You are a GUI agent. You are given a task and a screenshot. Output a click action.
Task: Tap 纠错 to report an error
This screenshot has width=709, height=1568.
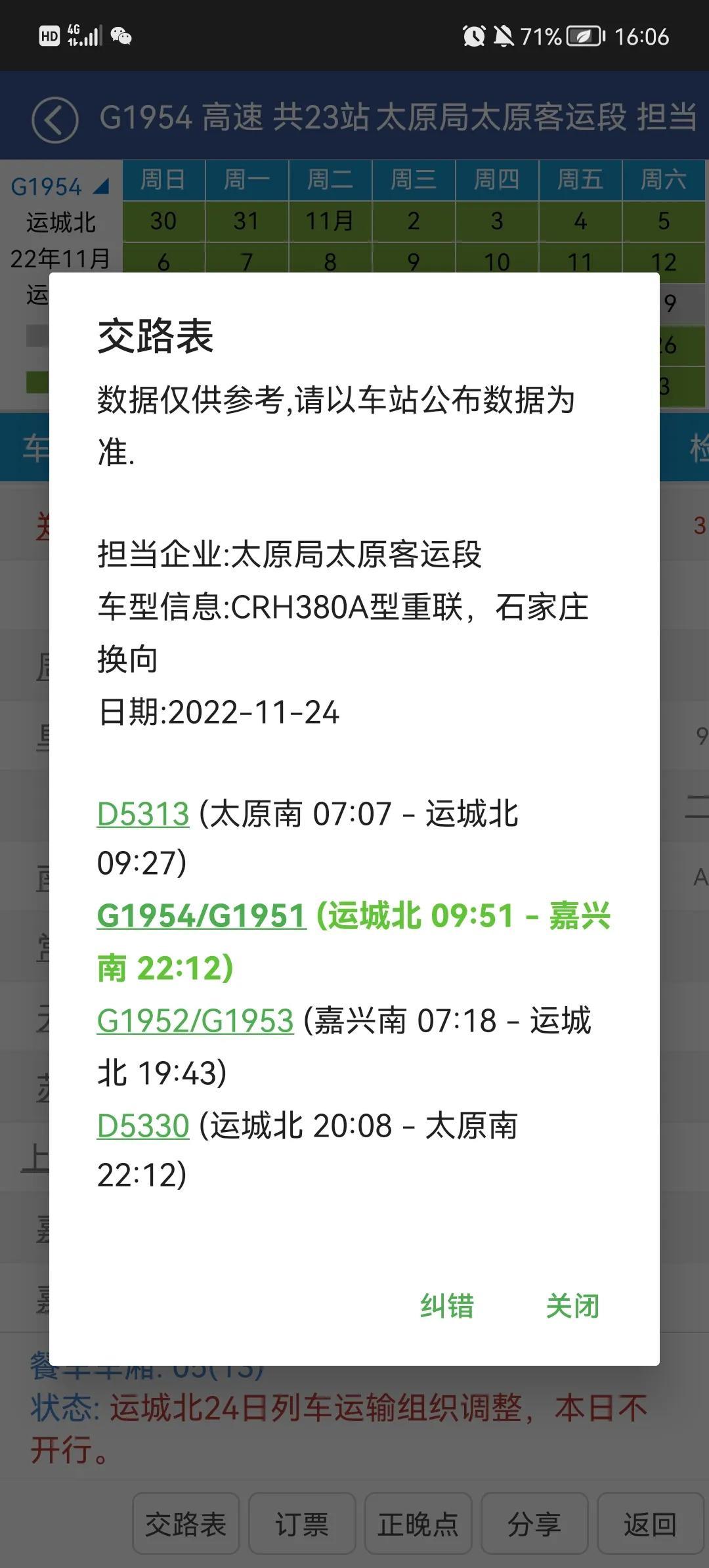pyautogui.click(x=447, y=1306)
